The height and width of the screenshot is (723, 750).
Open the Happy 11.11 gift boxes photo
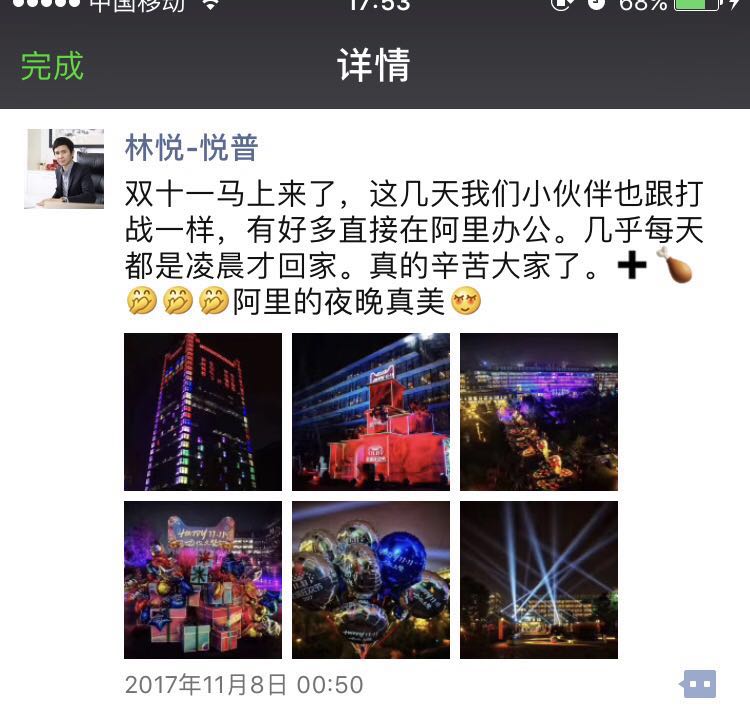[203, 579]
